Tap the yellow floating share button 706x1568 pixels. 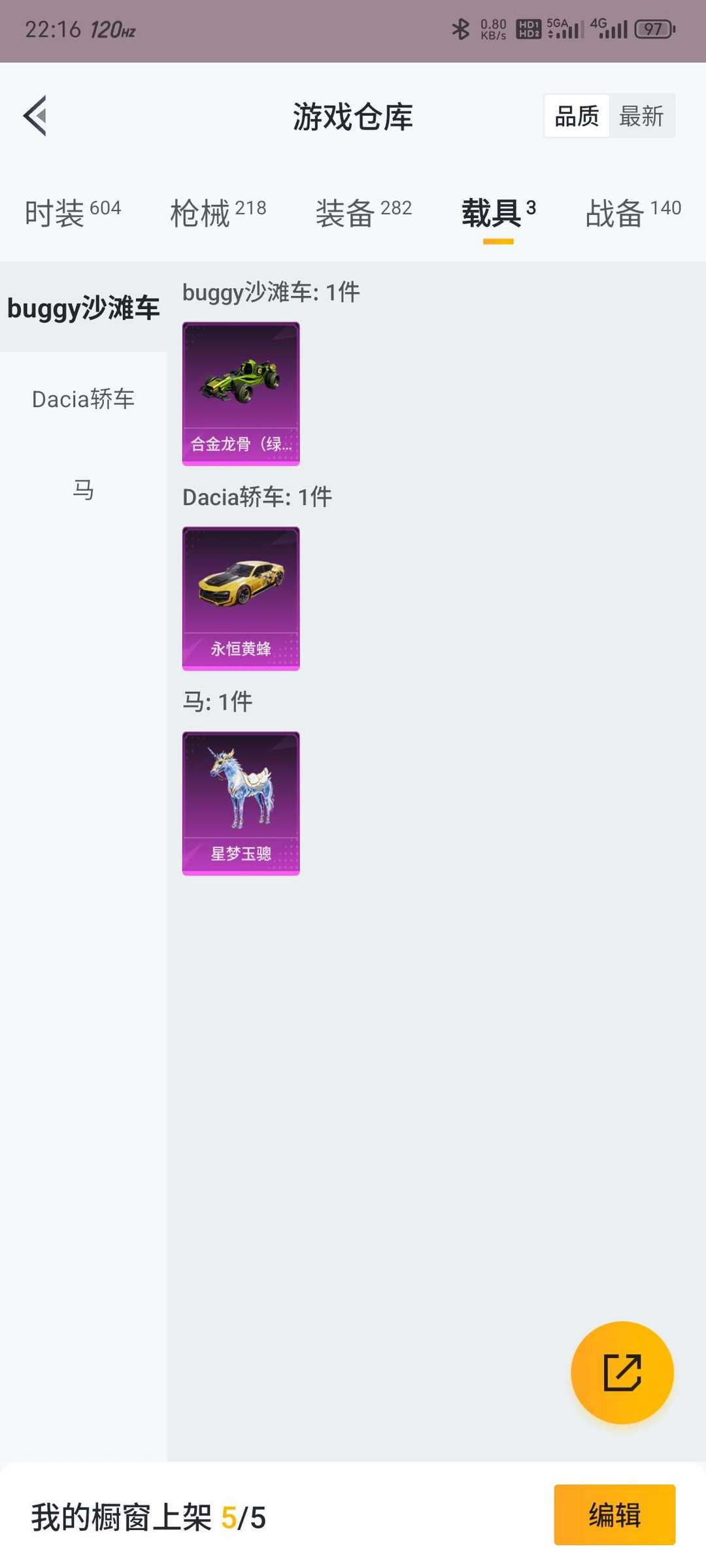(622, 1373)
